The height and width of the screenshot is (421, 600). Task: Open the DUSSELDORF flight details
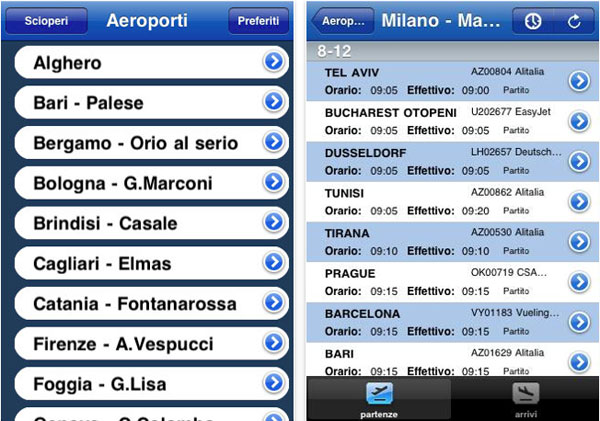click(x=578, y=161)
